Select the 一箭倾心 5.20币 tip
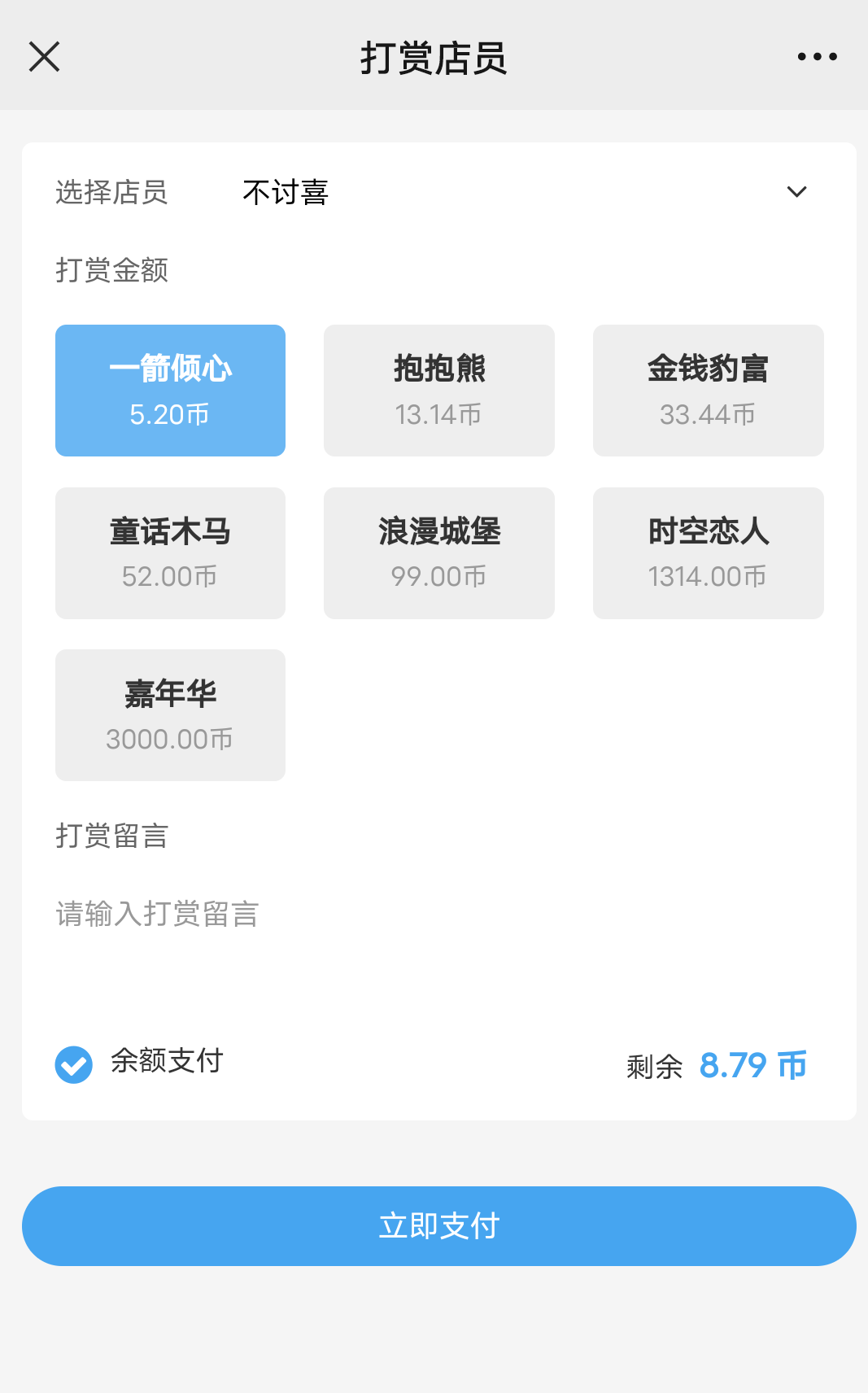Image resolution: width=868 pixels, height=1393 pixels. coord(170,391)
